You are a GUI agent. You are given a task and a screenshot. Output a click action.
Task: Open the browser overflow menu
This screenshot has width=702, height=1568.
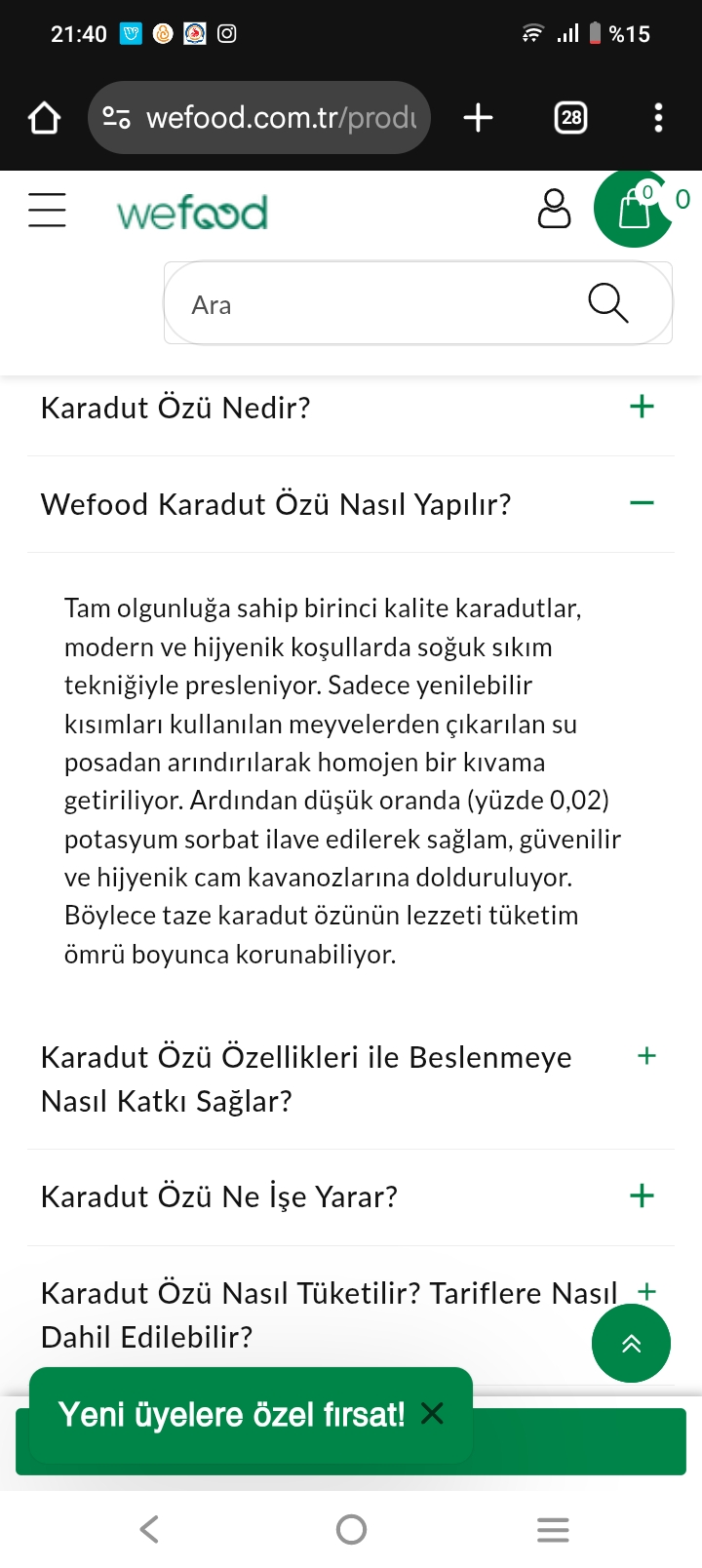pyautogui.click(x=658, y=118)
